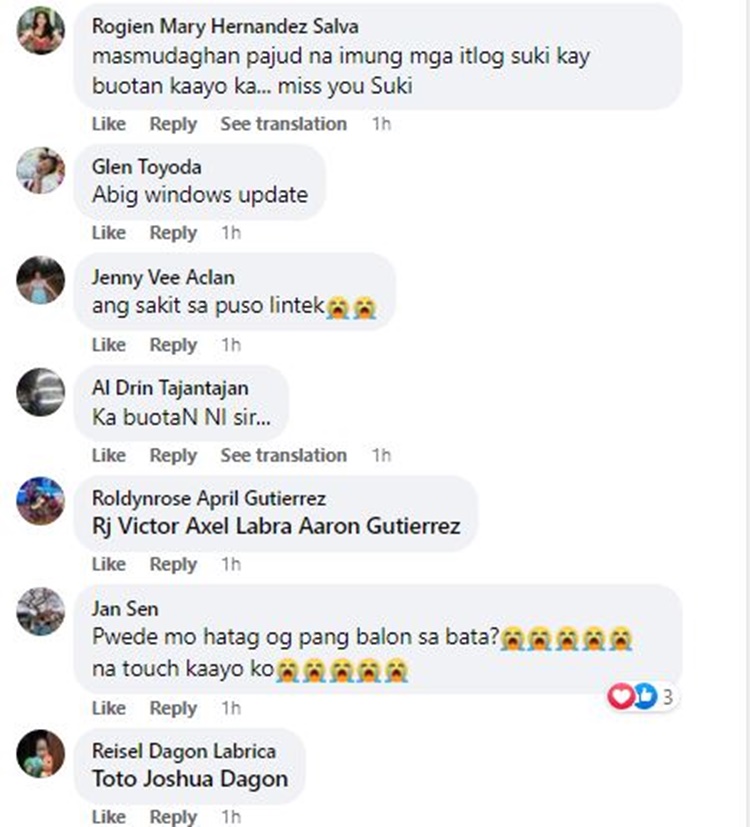
Task: Open Jan Sen's profile name
Action: point(125,608)
